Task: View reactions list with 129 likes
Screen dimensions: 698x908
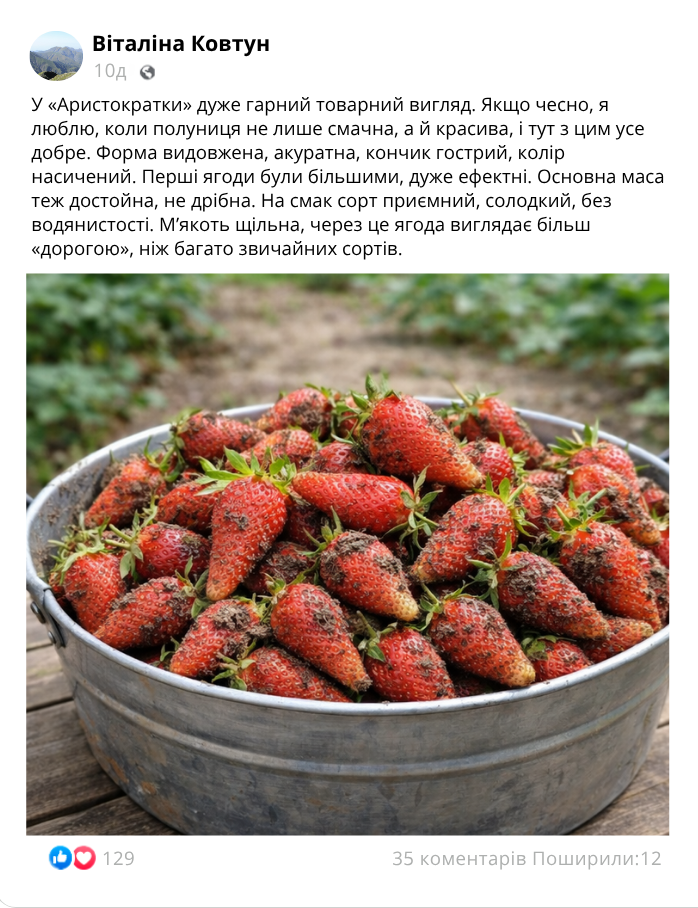Action: click(92, 858)
